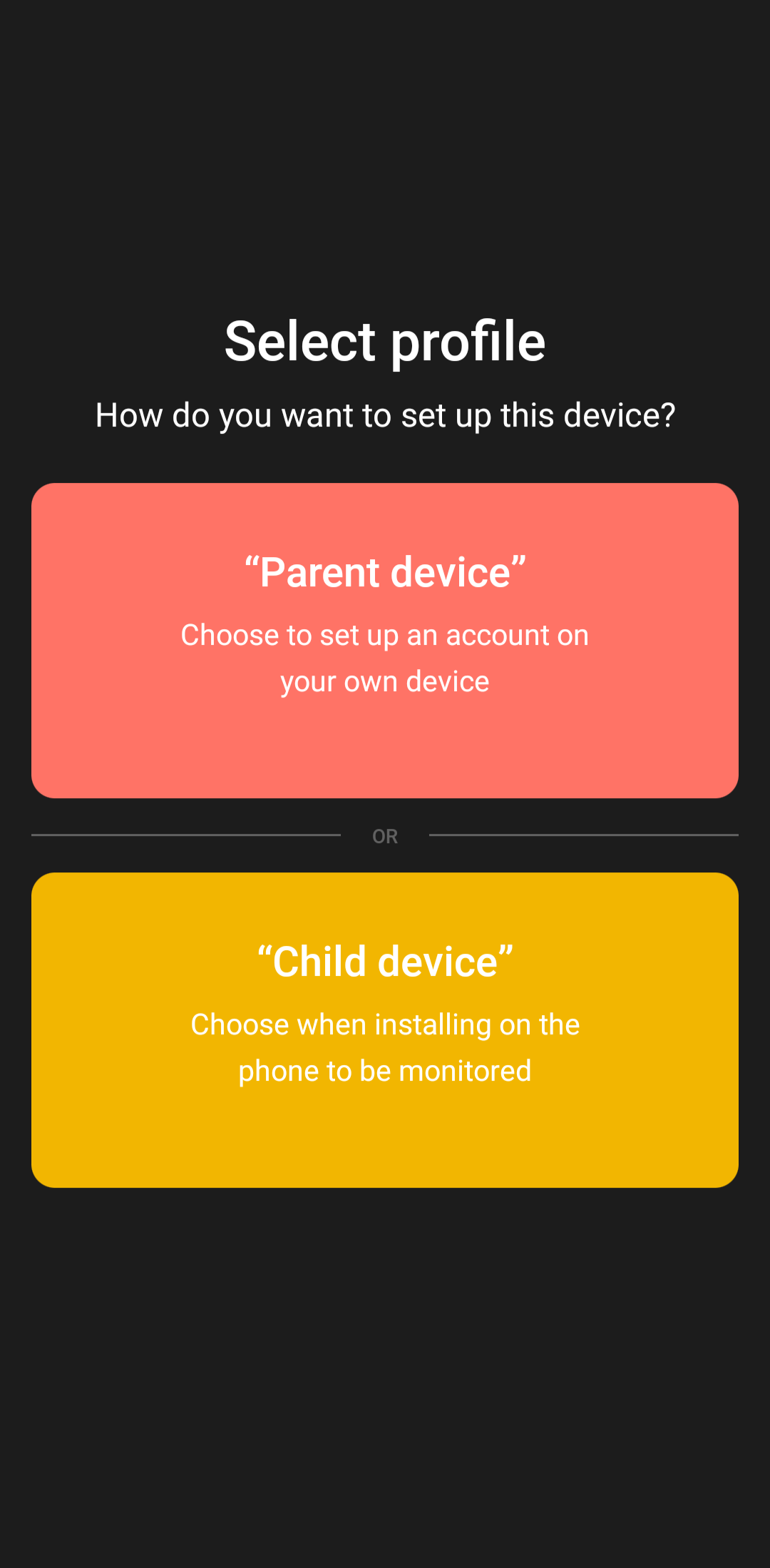Choose the "Child device" profile

coord(385,1029)
